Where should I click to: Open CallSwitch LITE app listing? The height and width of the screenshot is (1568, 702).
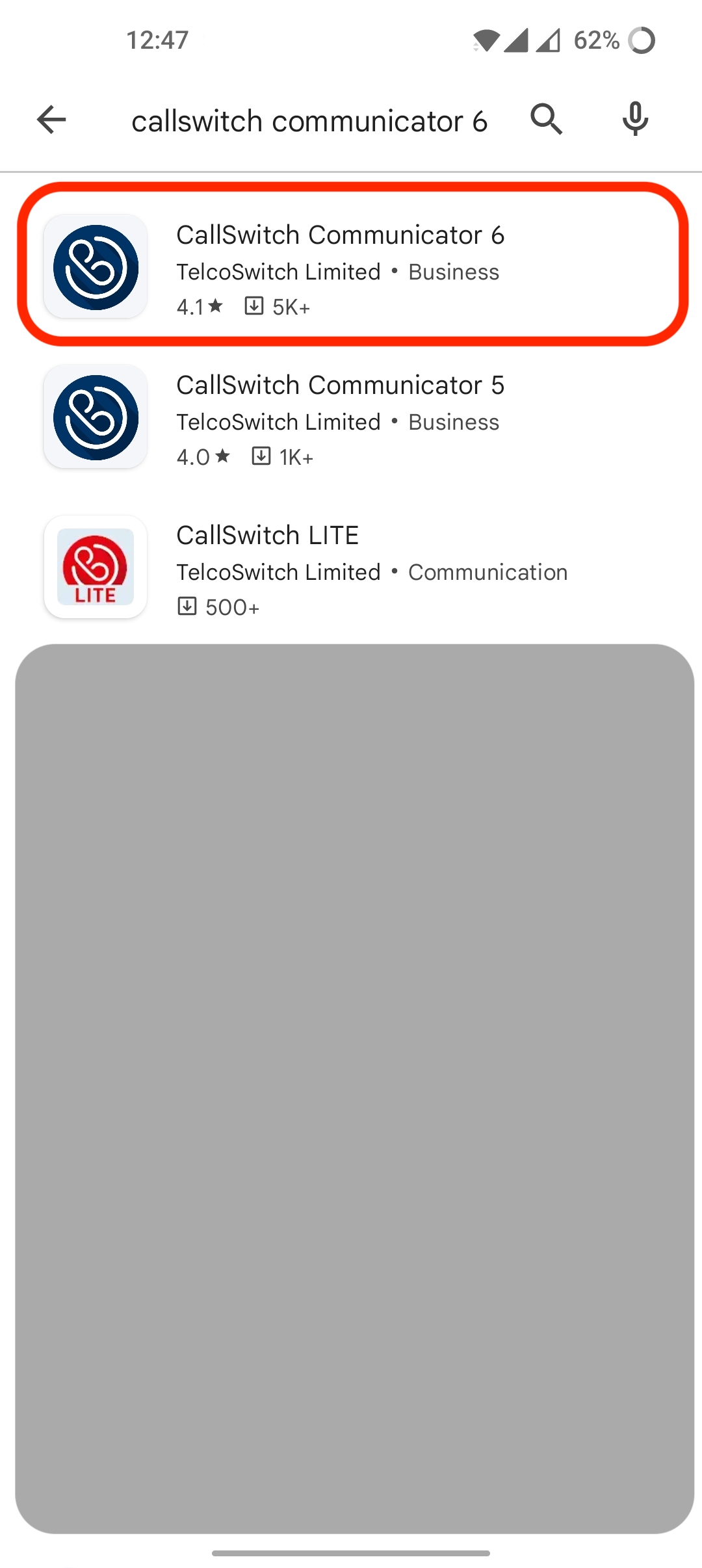pos(351,568)
